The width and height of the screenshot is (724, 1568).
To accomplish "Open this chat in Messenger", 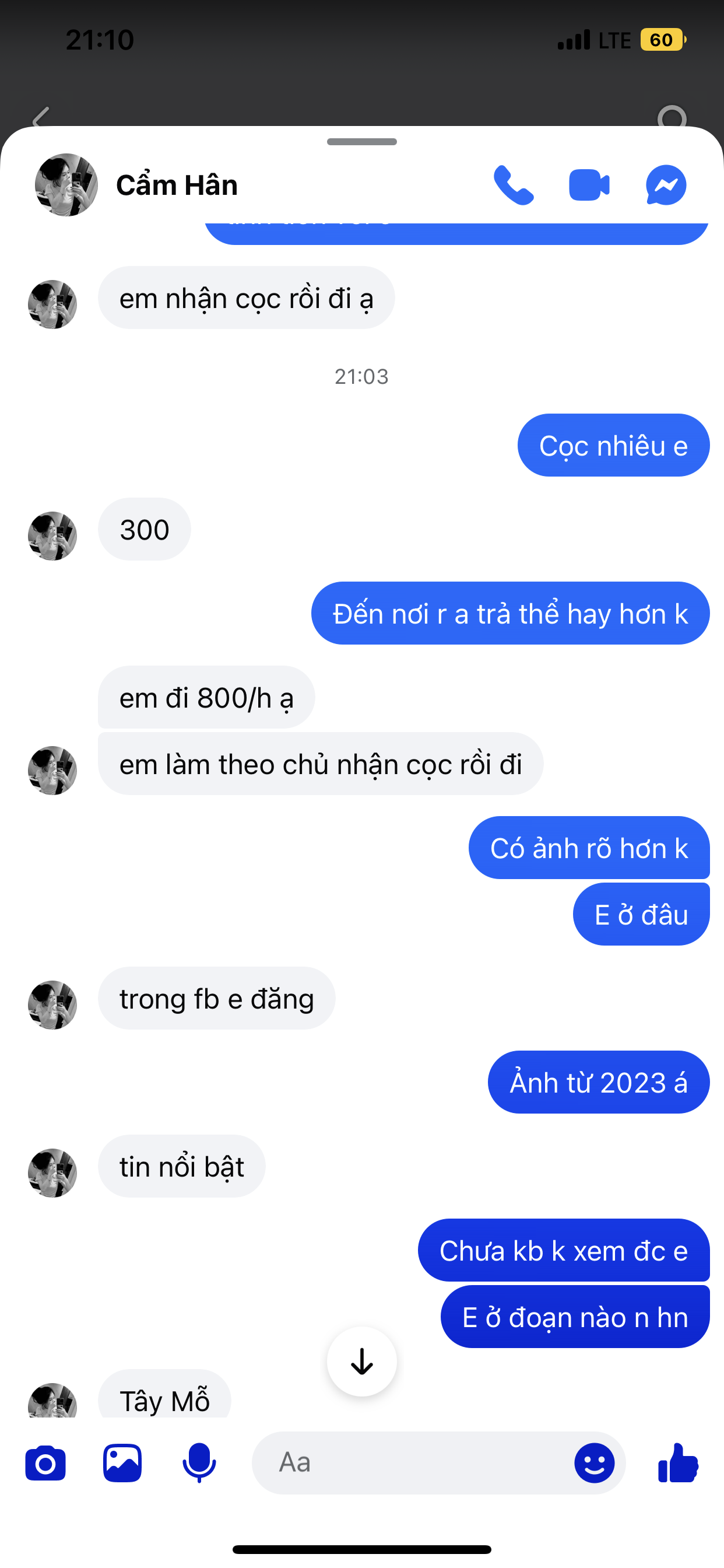I will click(x=666, y=185).
